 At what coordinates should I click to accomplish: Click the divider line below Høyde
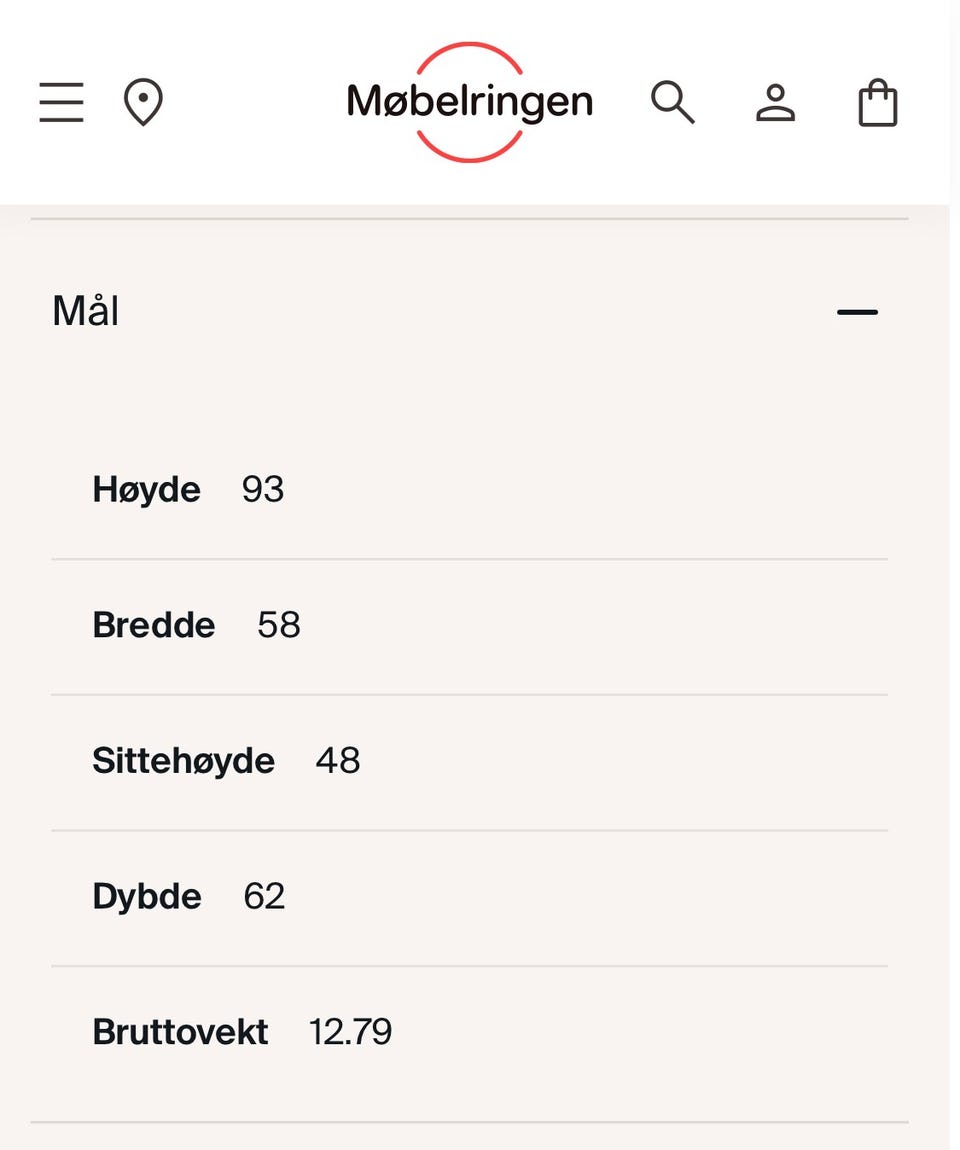(x=469, y=557)
